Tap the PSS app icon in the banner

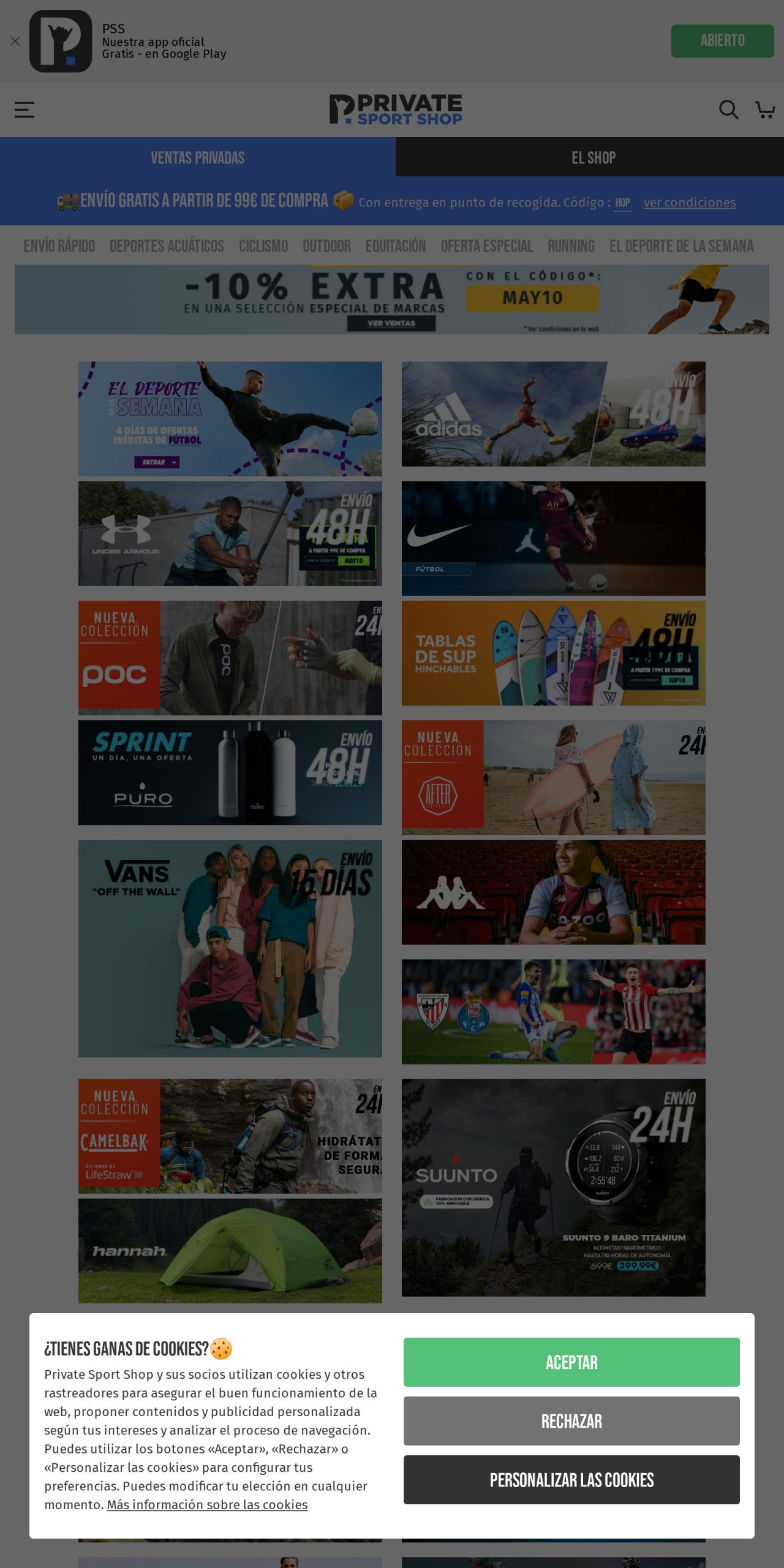[x=61, y=41]
